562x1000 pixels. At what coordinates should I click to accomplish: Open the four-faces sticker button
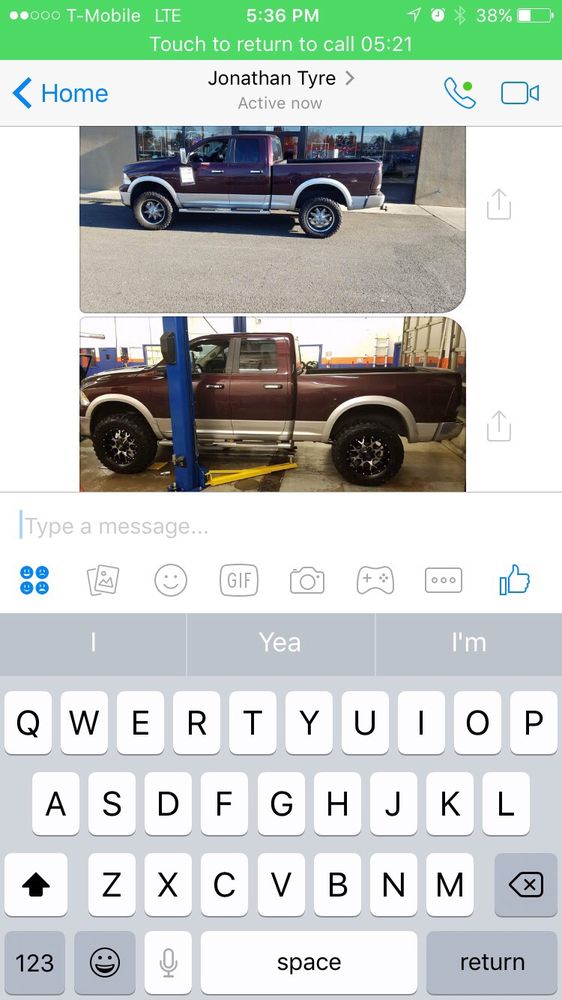coord(34,580)
